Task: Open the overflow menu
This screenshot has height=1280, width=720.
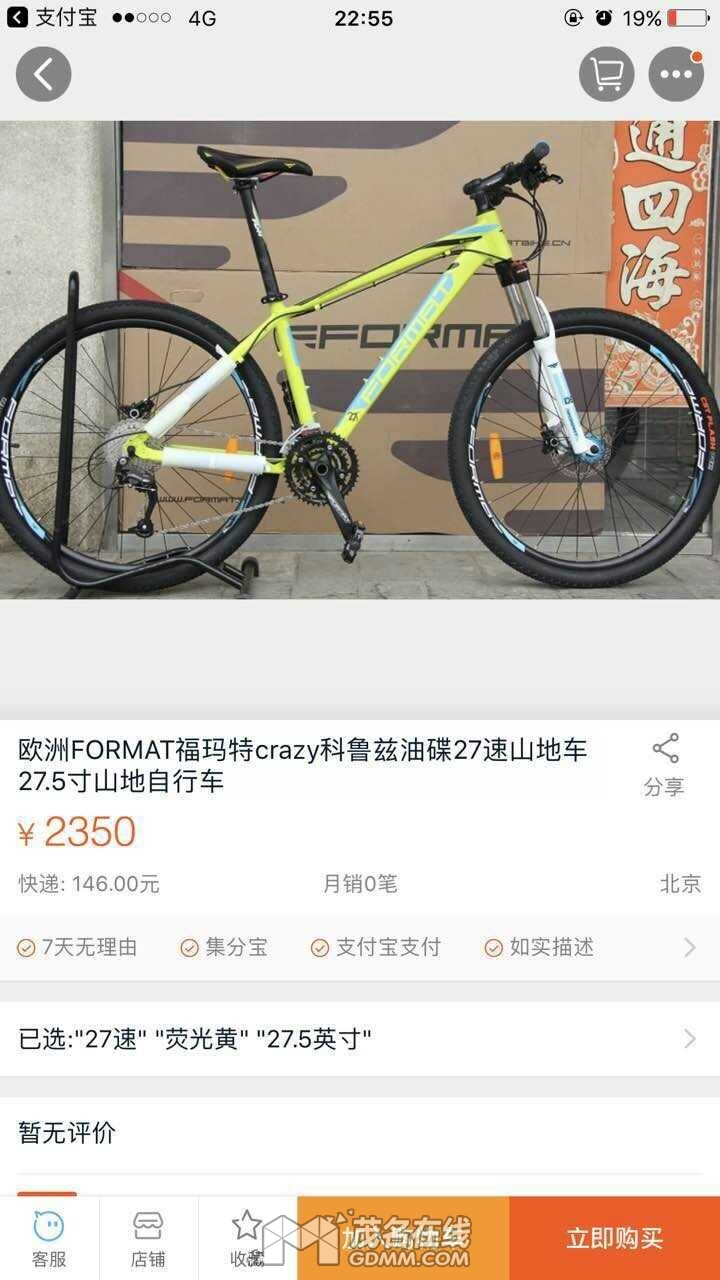Action: [x=676, y=74]
